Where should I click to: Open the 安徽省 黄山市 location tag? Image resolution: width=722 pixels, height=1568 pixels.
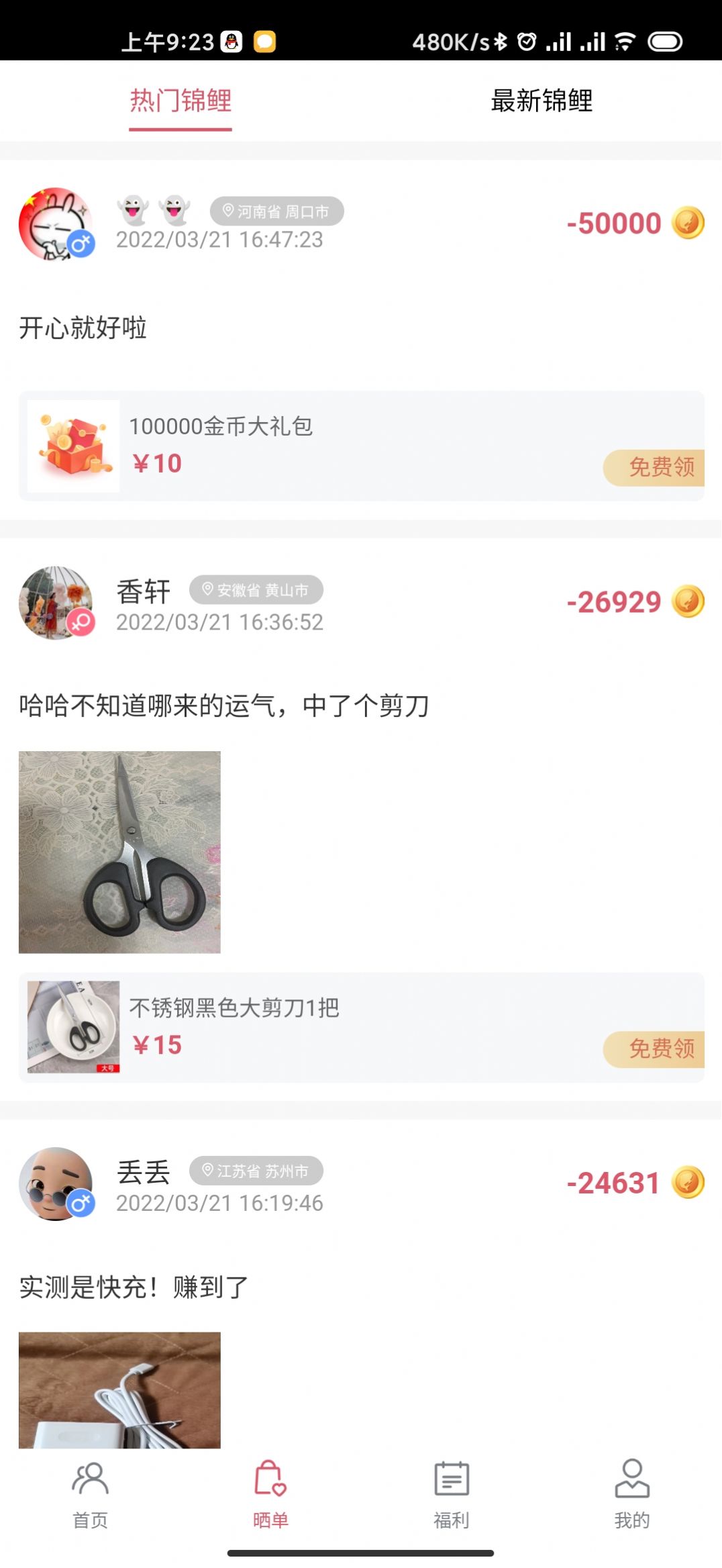pos(258,589)
